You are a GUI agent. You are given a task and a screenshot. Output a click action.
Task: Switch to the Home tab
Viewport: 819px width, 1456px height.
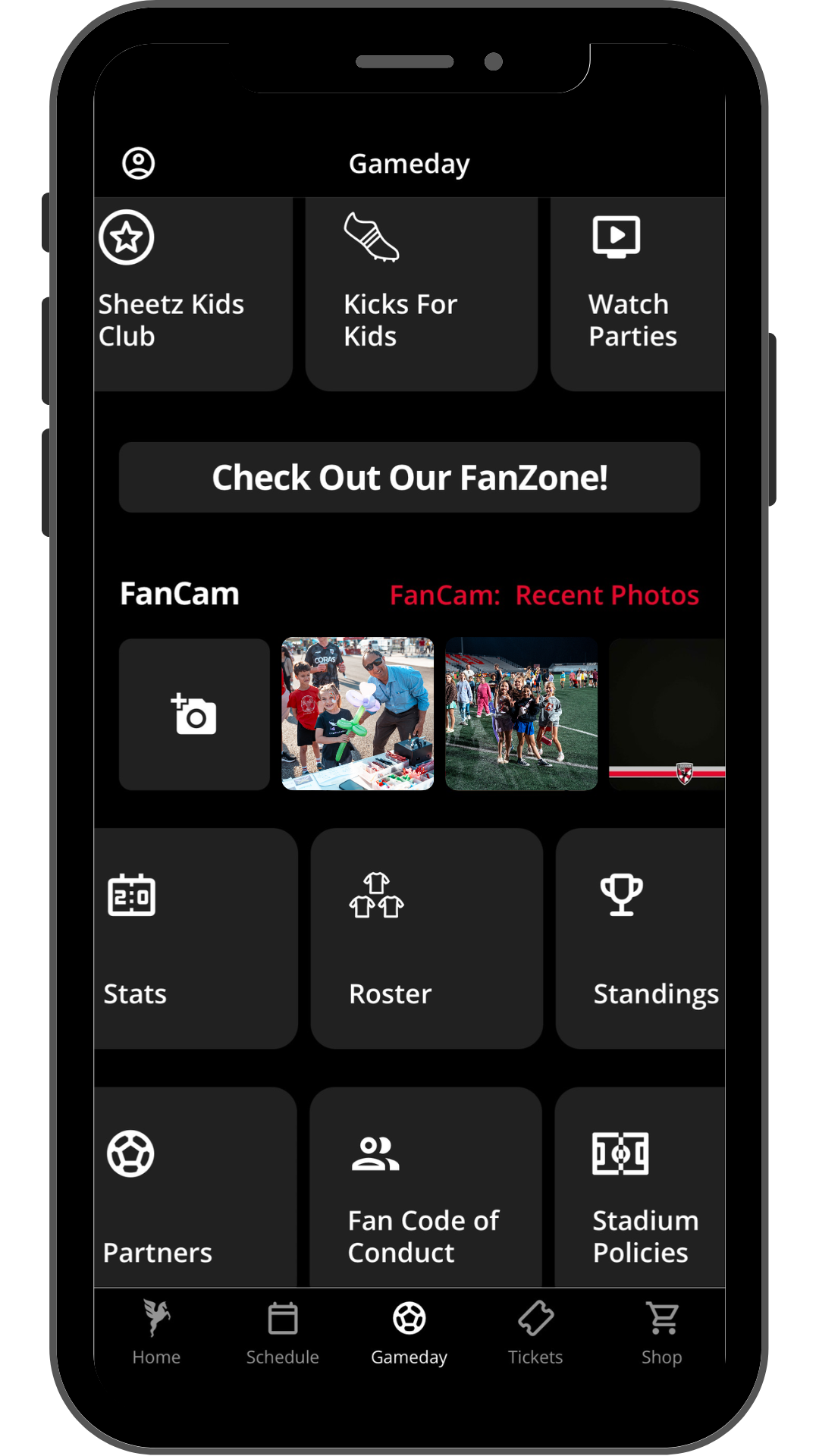click(157, 1333)
